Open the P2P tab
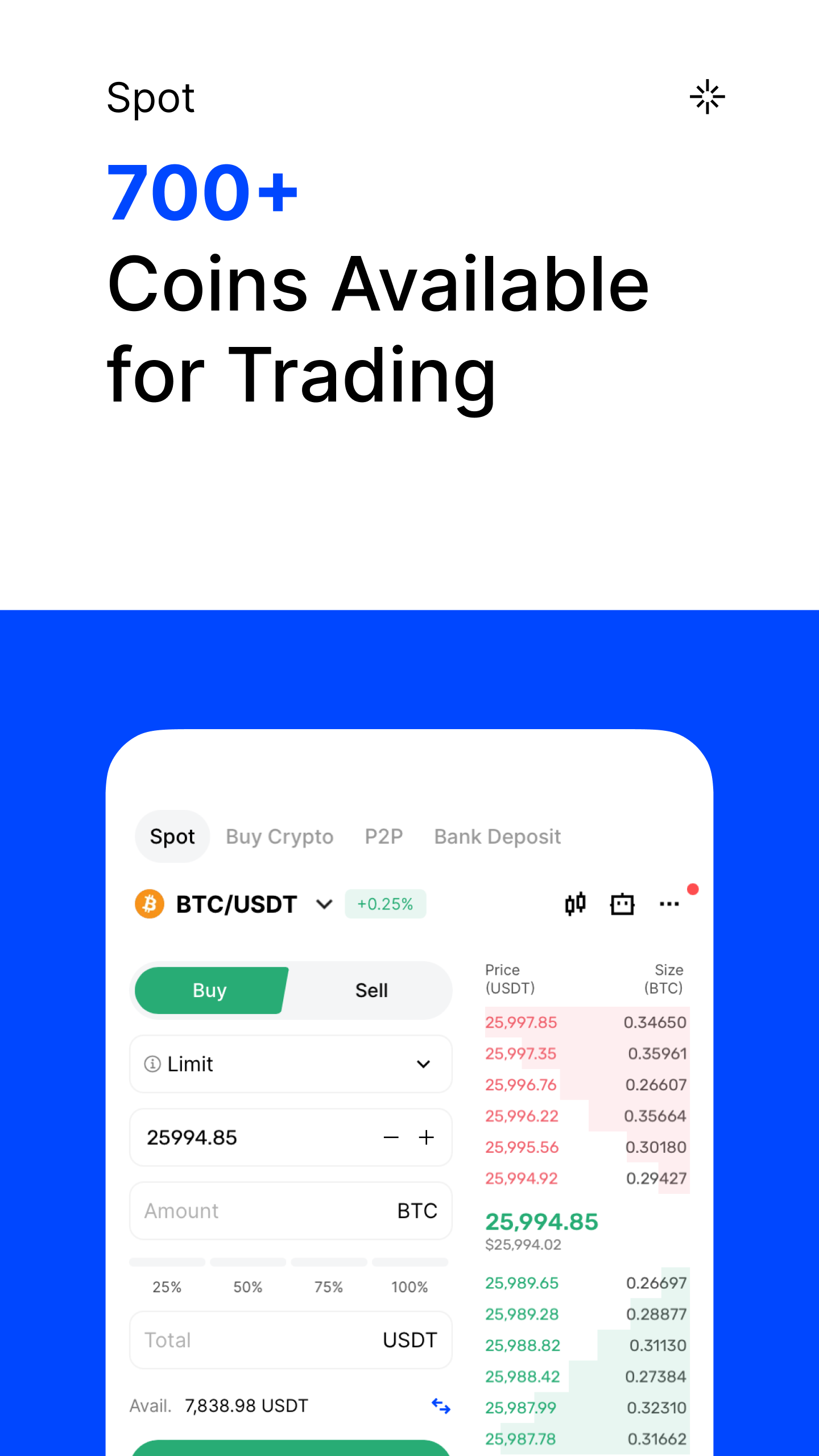The image size is (819, 1456). click(x=383, y=836)
